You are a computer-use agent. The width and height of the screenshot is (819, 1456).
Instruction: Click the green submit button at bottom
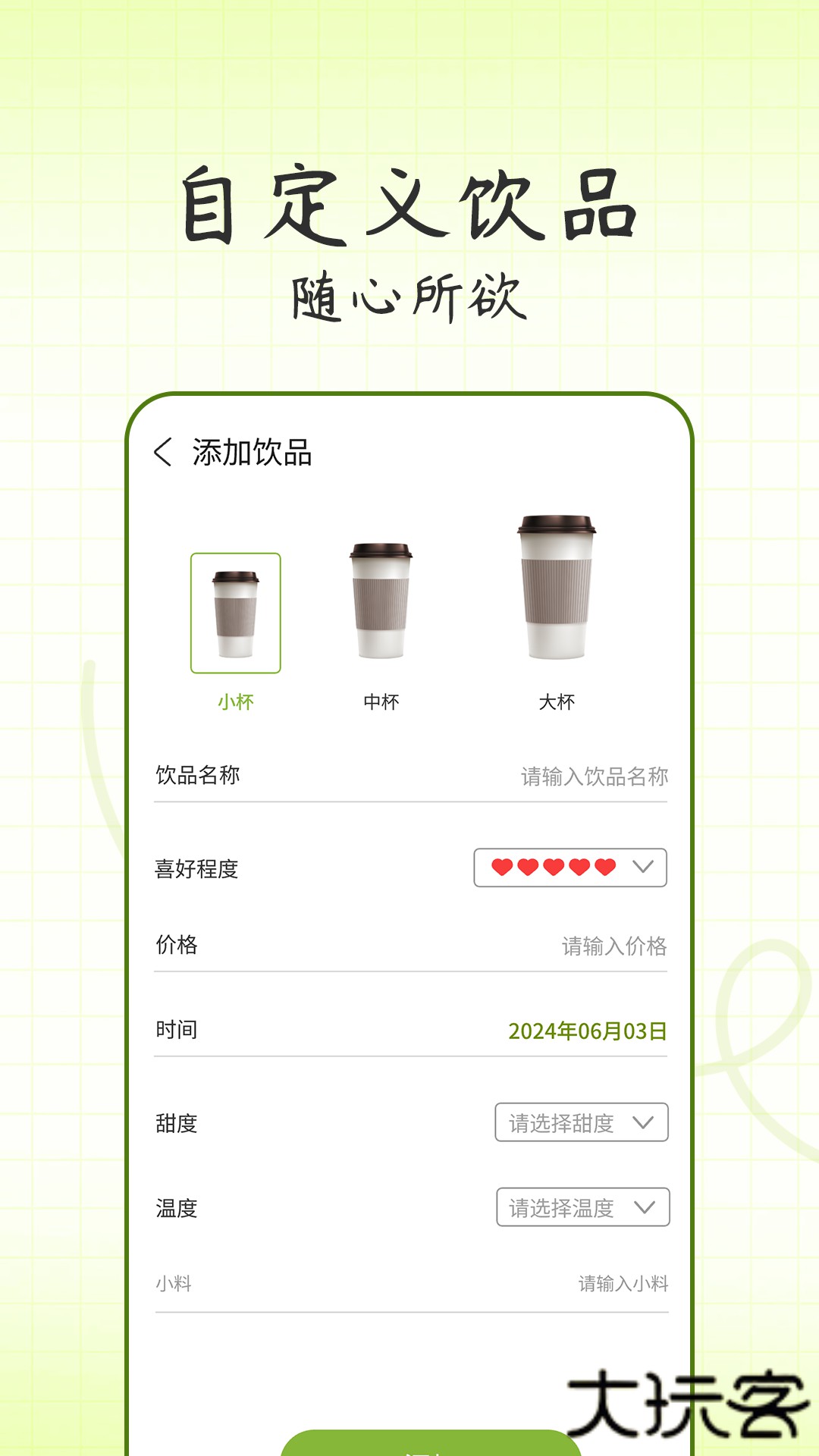tap(409, 1445)
